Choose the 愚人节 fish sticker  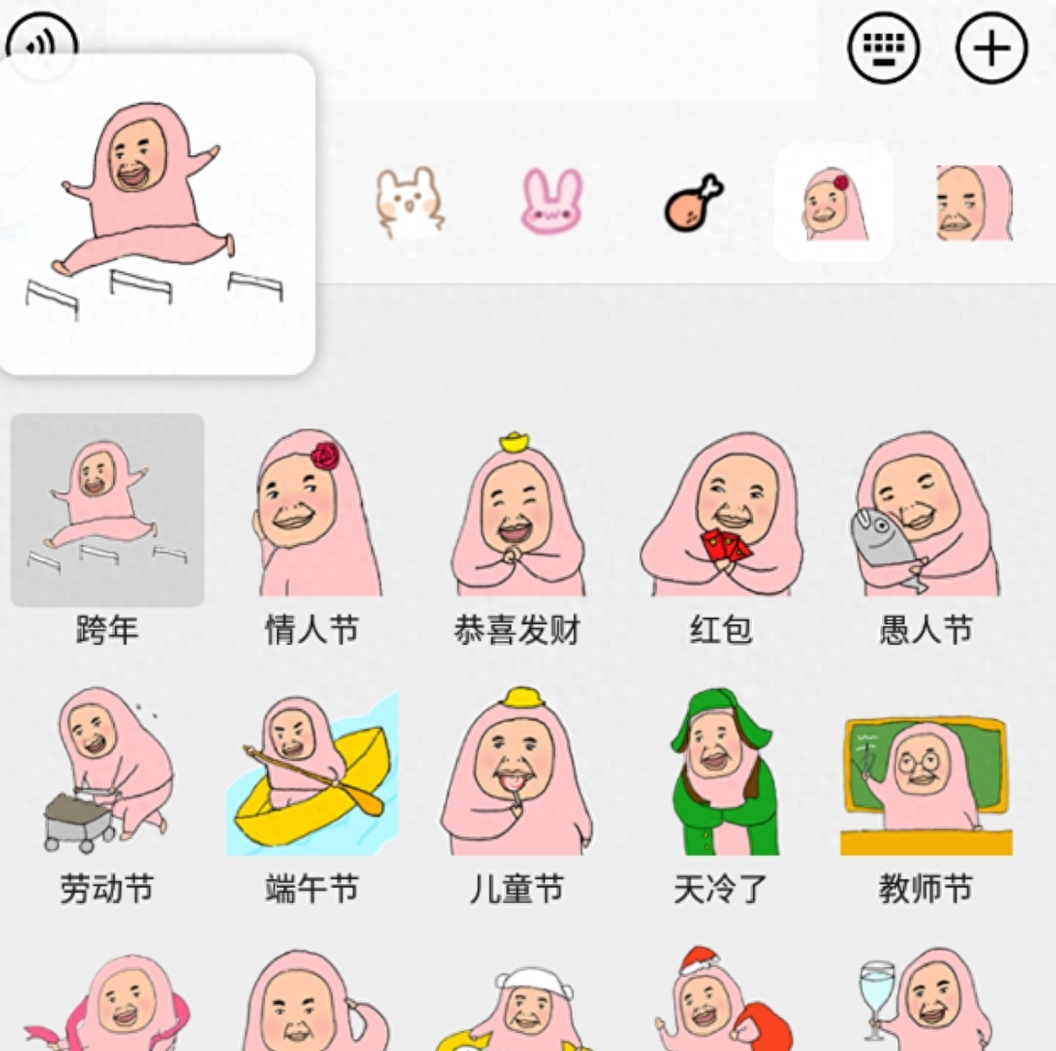click(x=926, y=514)
